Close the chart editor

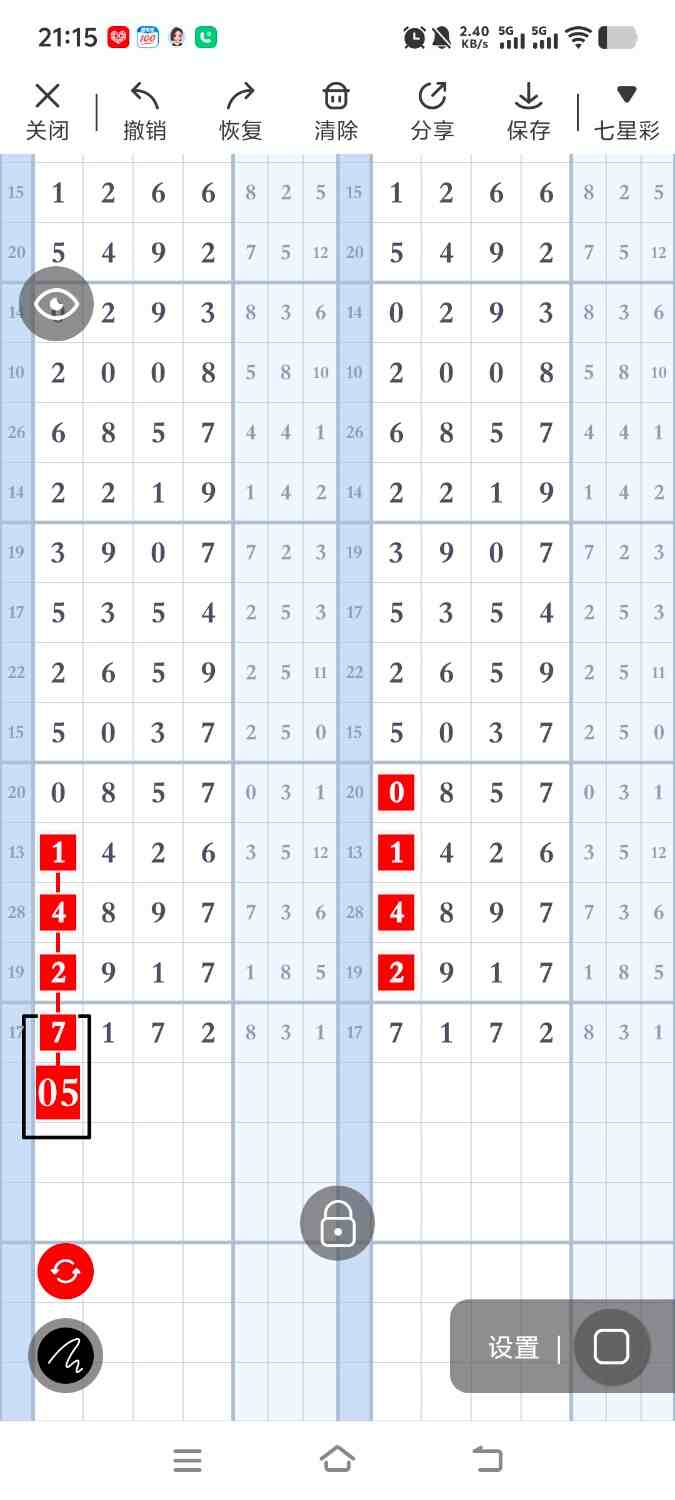point(47,111)
